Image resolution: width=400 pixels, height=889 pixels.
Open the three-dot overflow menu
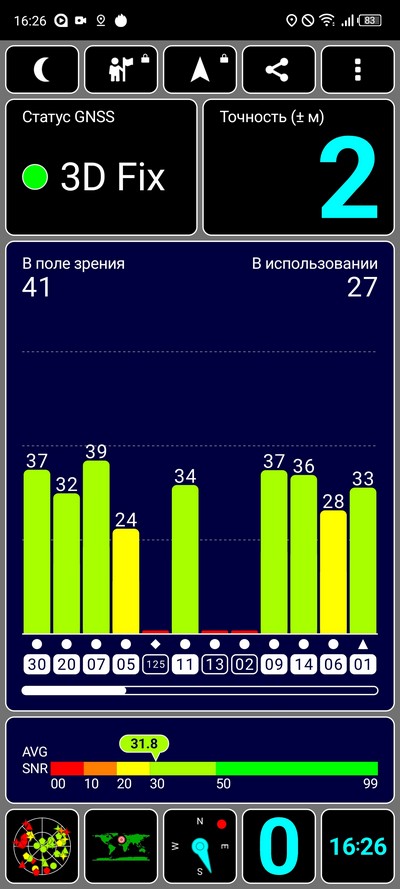coord(358,70)
